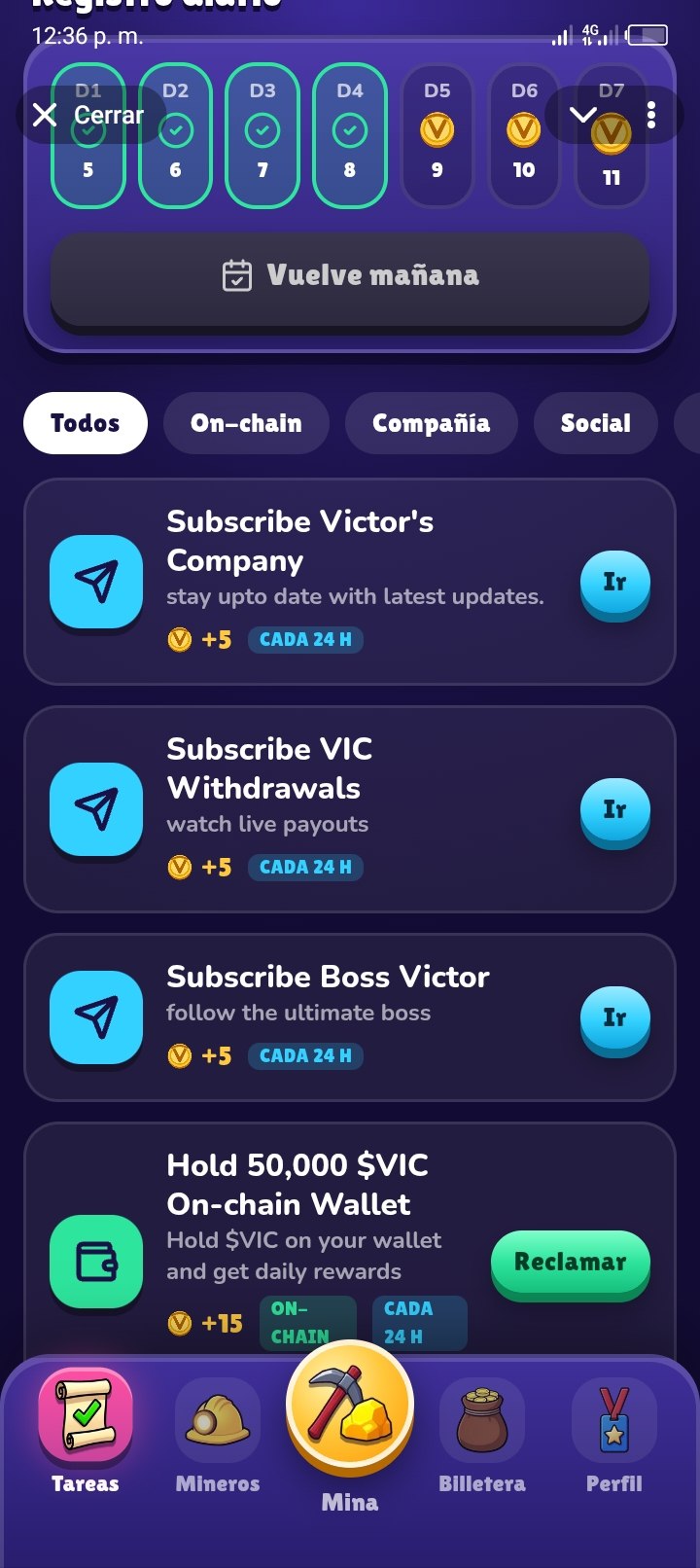The width and height of the screenshot is (700, 1568).
Task: Collapse the app using the down chevron
Action: click(582, 115)
